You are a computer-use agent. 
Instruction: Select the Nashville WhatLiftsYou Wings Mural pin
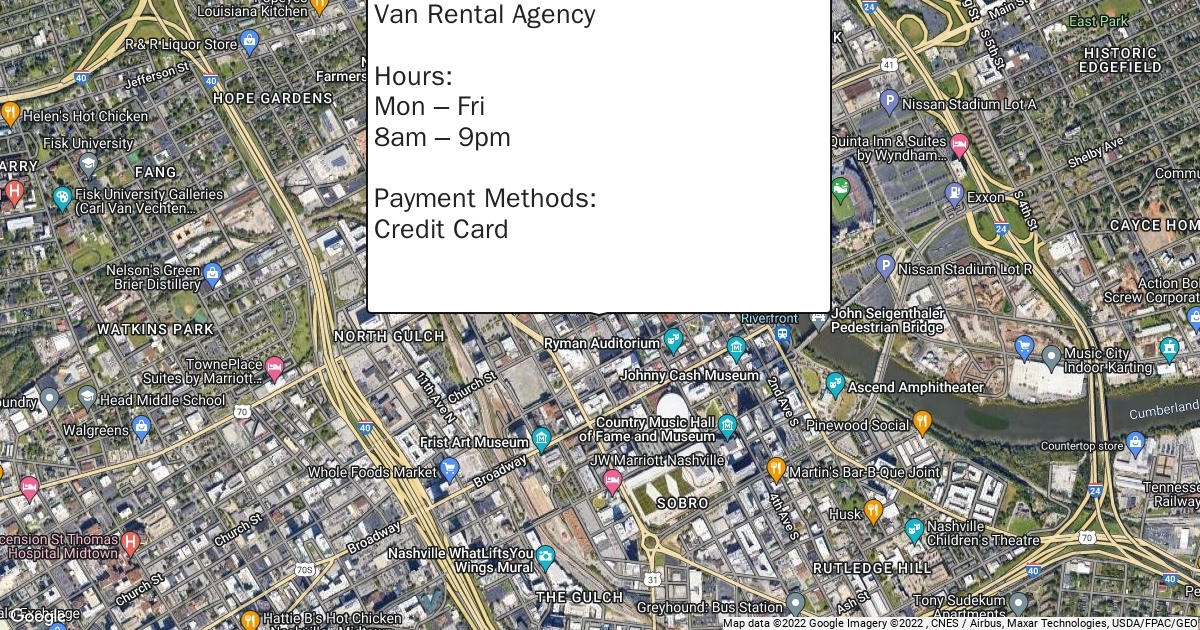tap(545, 557)
